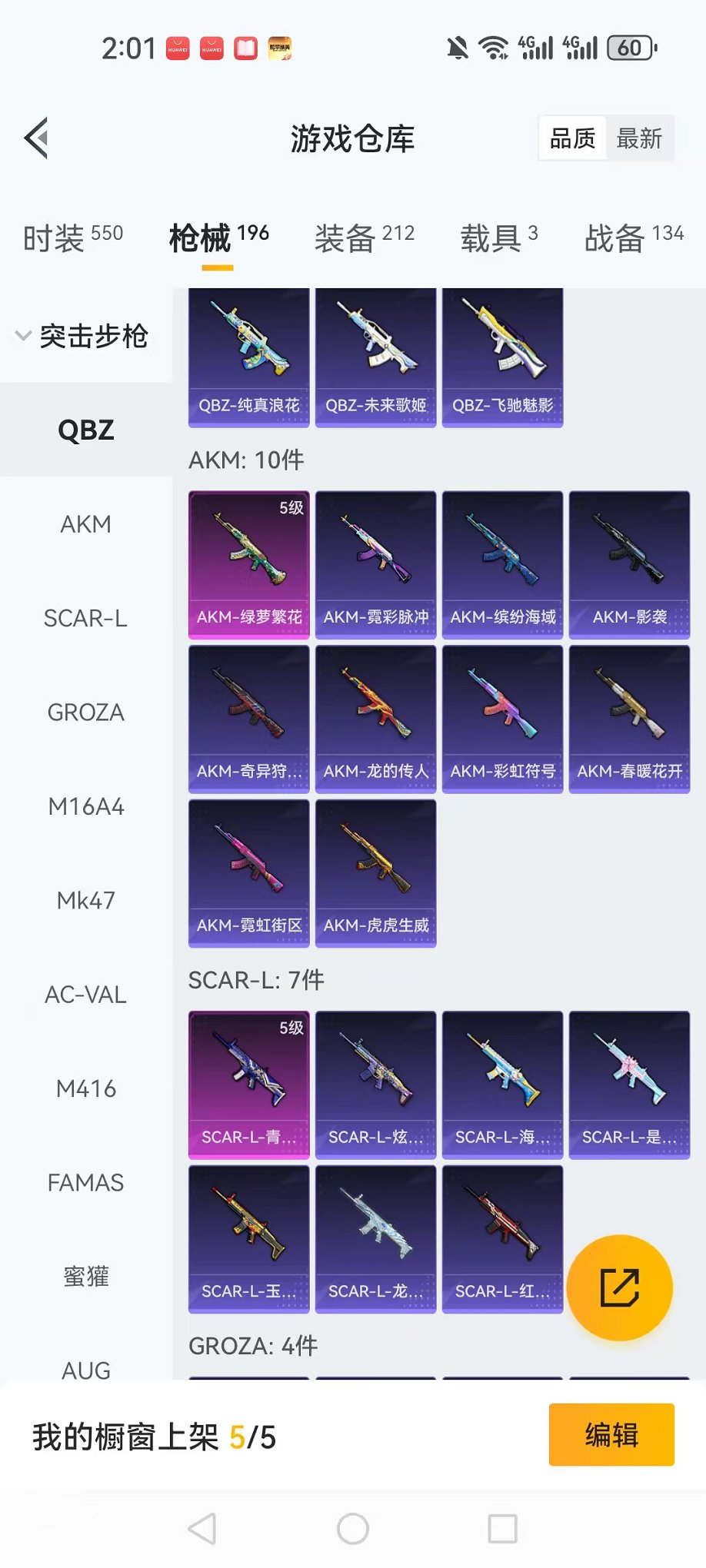Switch to the 装备 tab
The width and height of the screenshot is (706, 1568).
pyautogui.click(x=364, y=238)
